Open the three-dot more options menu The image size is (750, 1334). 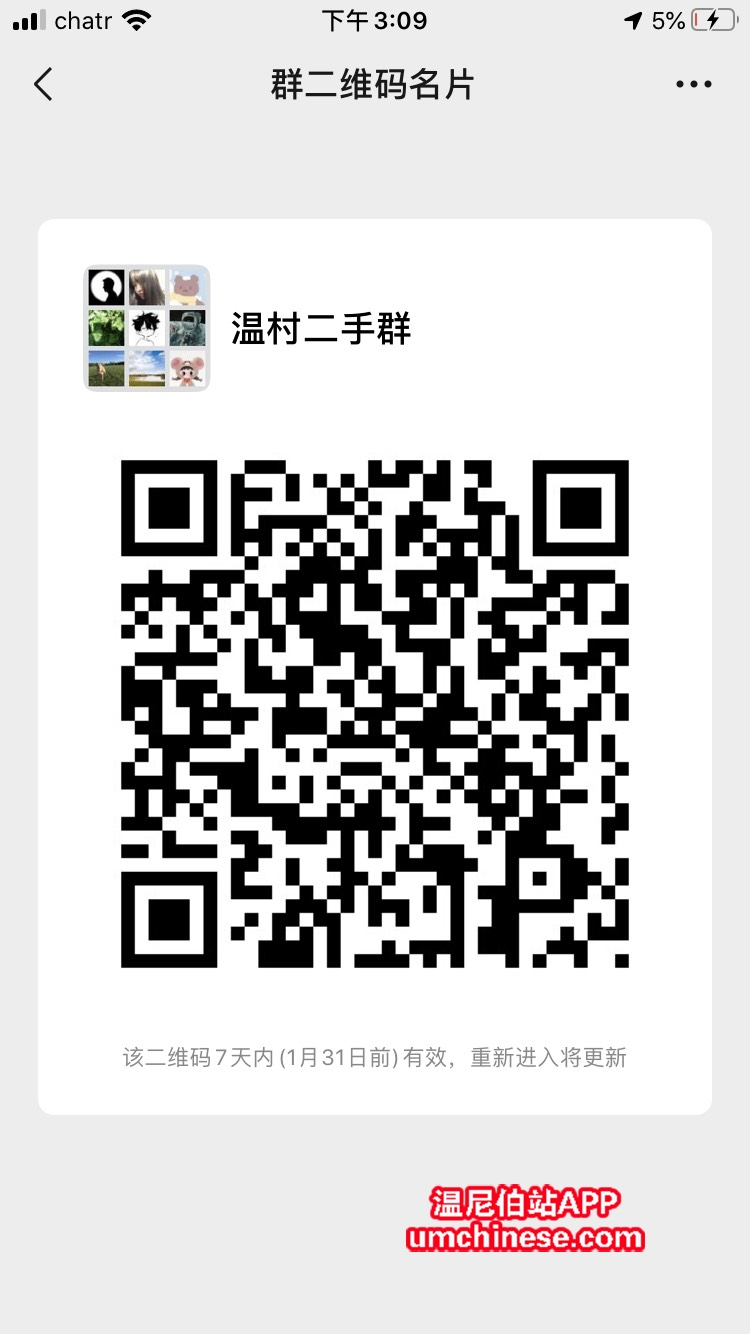point(693,85)
